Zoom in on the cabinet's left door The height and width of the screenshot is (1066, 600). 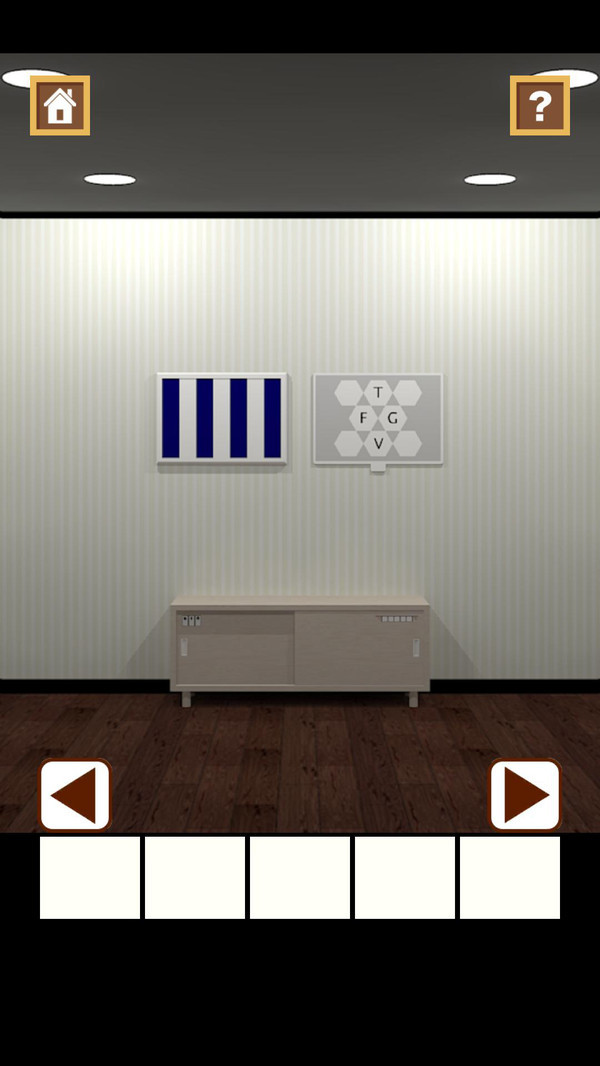point(236,650)
